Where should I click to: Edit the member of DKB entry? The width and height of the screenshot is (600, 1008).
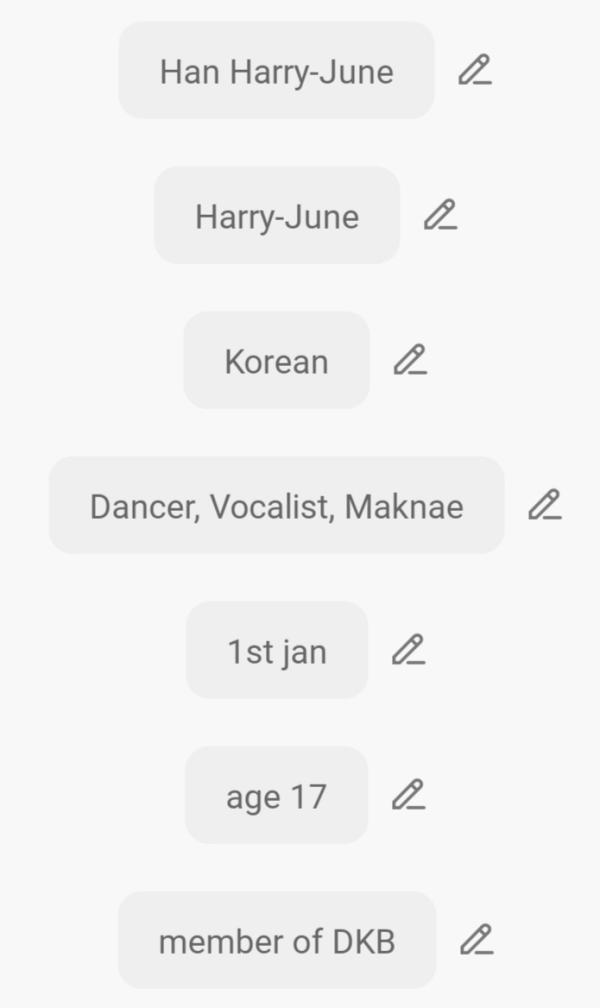(x=476, y=941)
